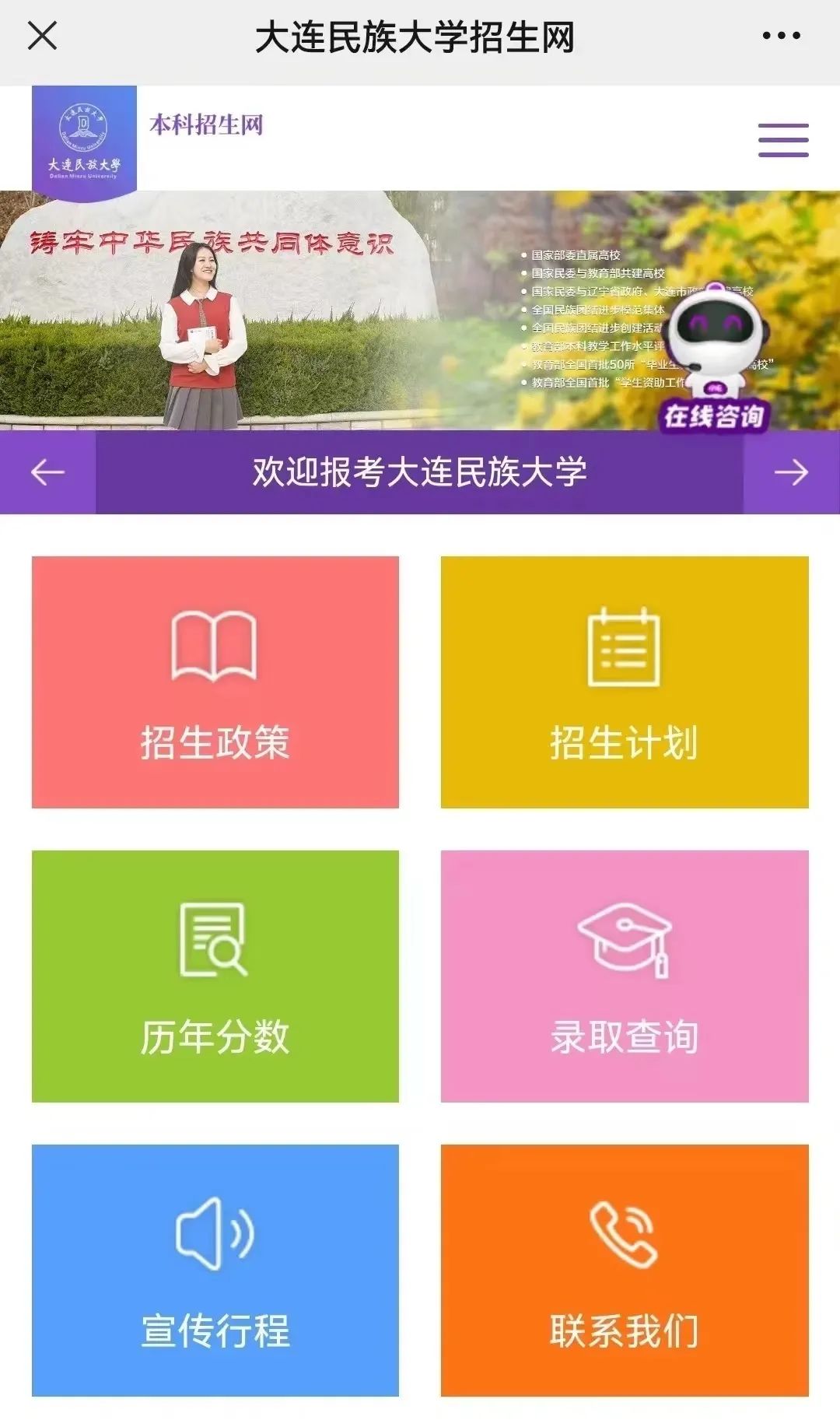Image resolution: width=840 pixels, height=1420 pixels.
Task: Open the purple hamburger navigation menu
Action: pyautogui.click(x=783, y=140)
